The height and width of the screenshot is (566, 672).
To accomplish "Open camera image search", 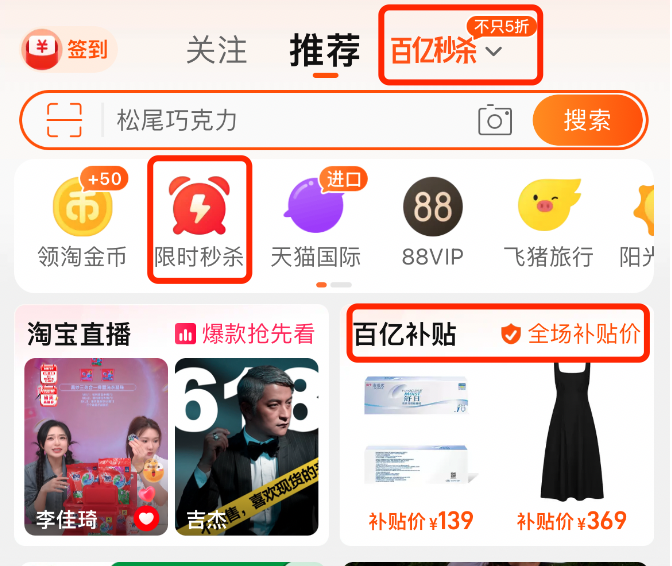I will [495, 121].
